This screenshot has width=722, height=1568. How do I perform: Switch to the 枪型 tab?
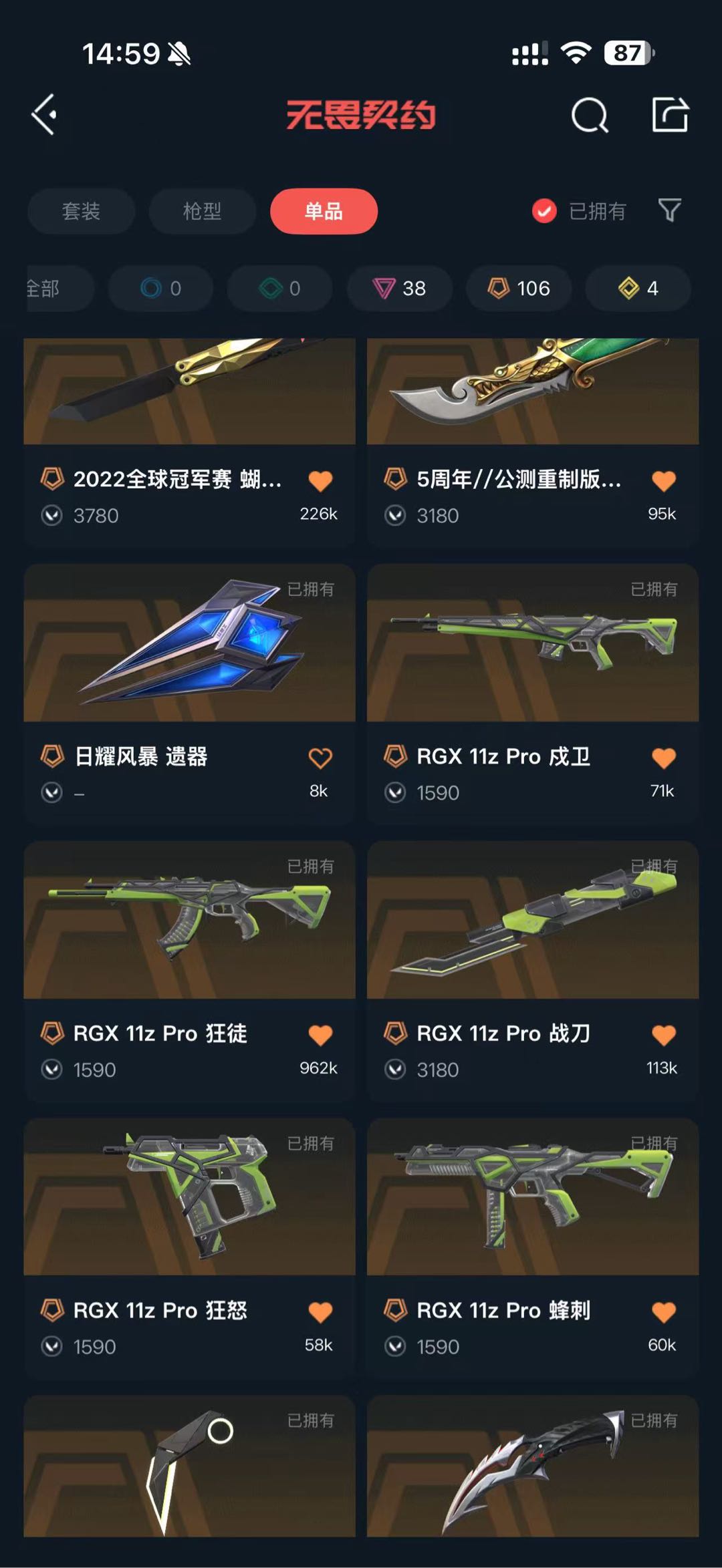tap(202, 211)
